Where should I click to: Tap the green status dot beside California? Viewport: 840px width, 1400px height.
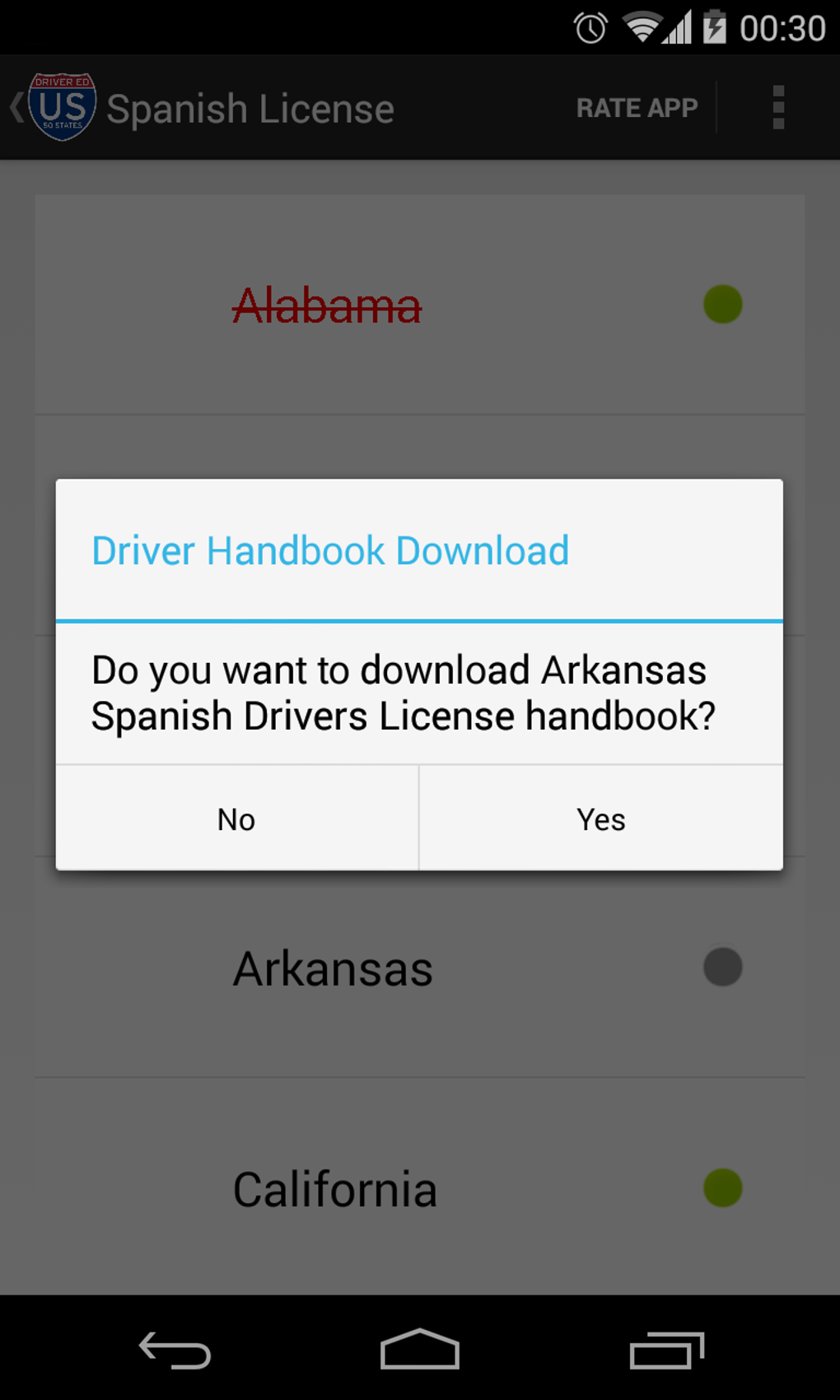click(x=722, y=1188)
